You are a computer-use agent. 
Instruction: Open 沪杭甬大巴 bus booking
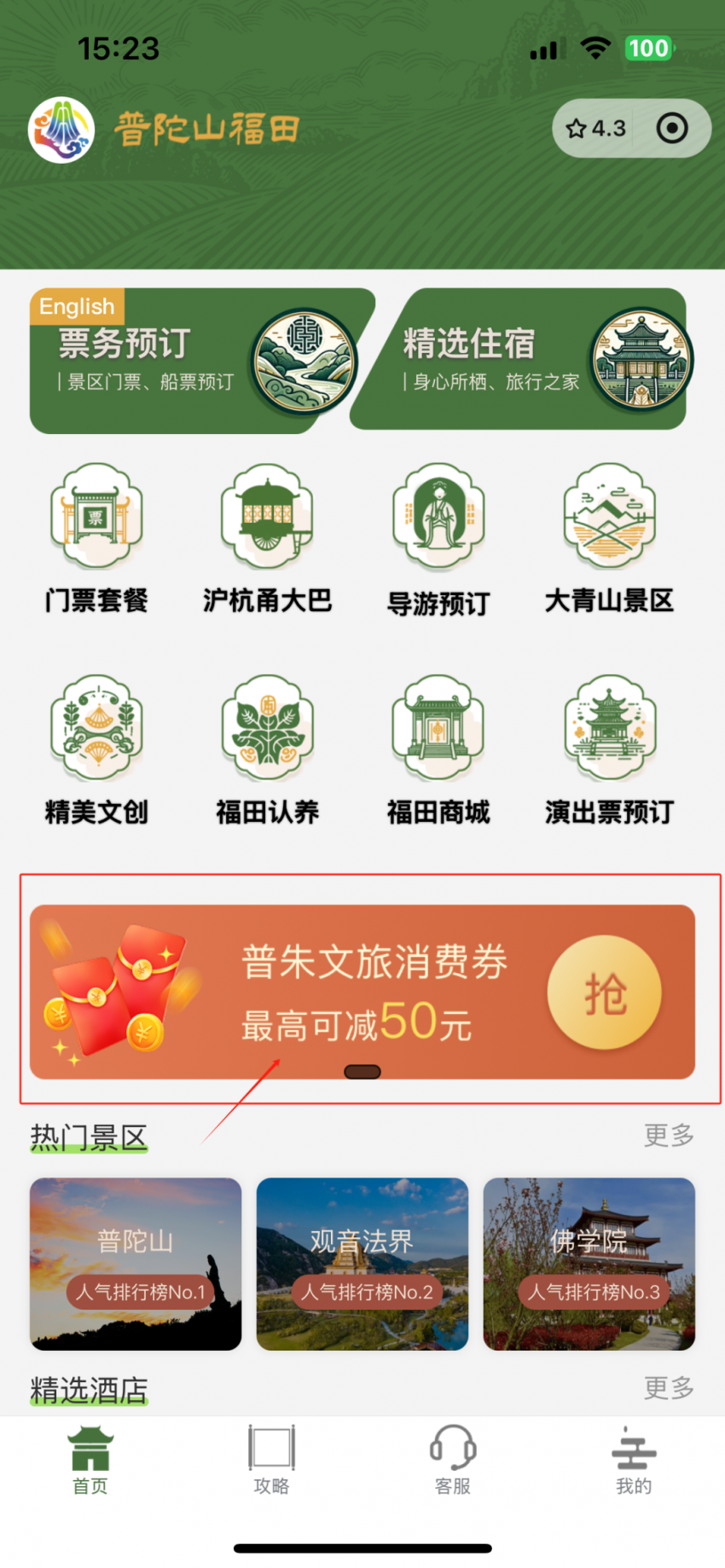tap(267, 539)
